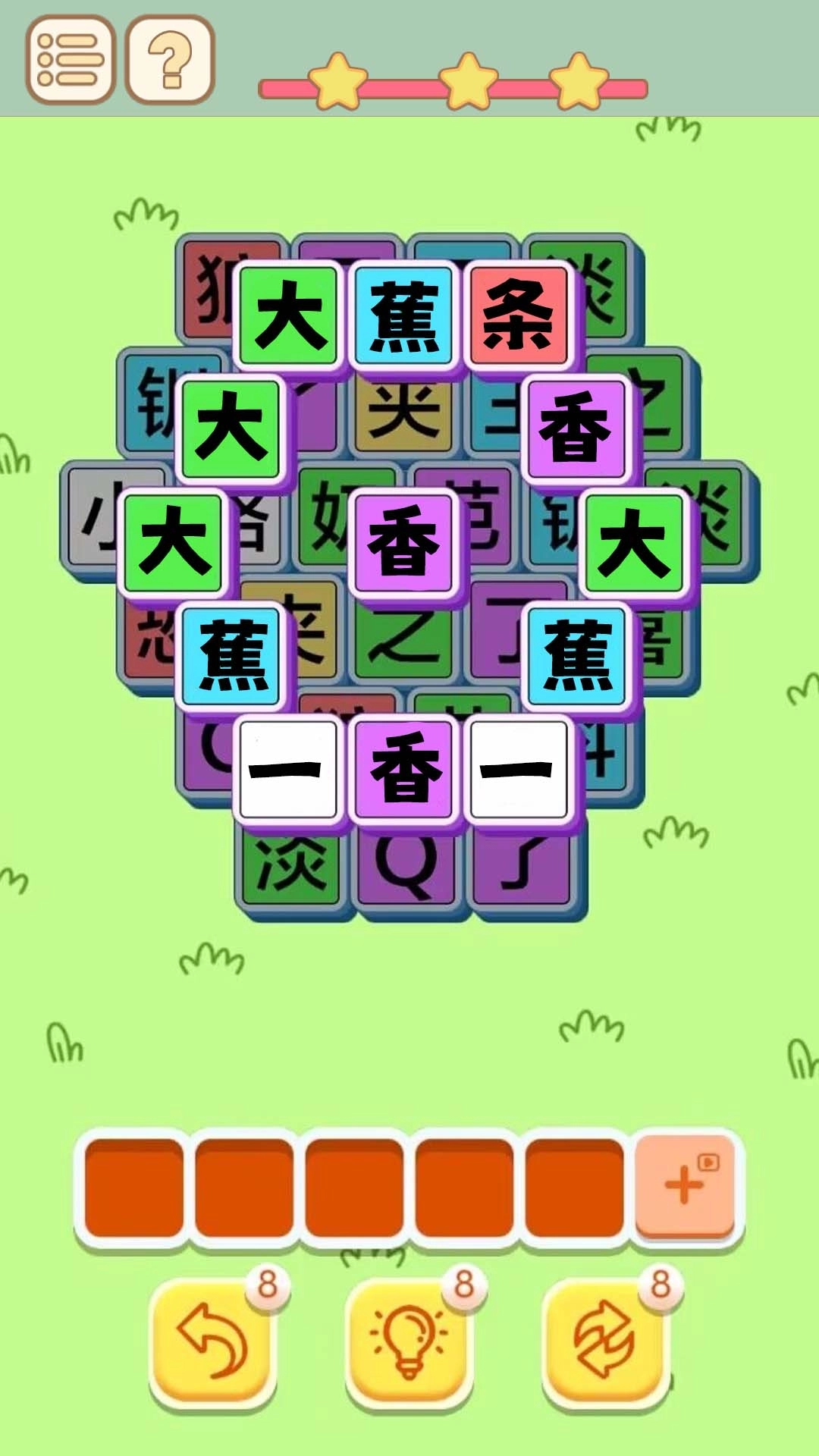
Task: Pick the 香 tile between the two 一 tiles
Action: point(404,768)
